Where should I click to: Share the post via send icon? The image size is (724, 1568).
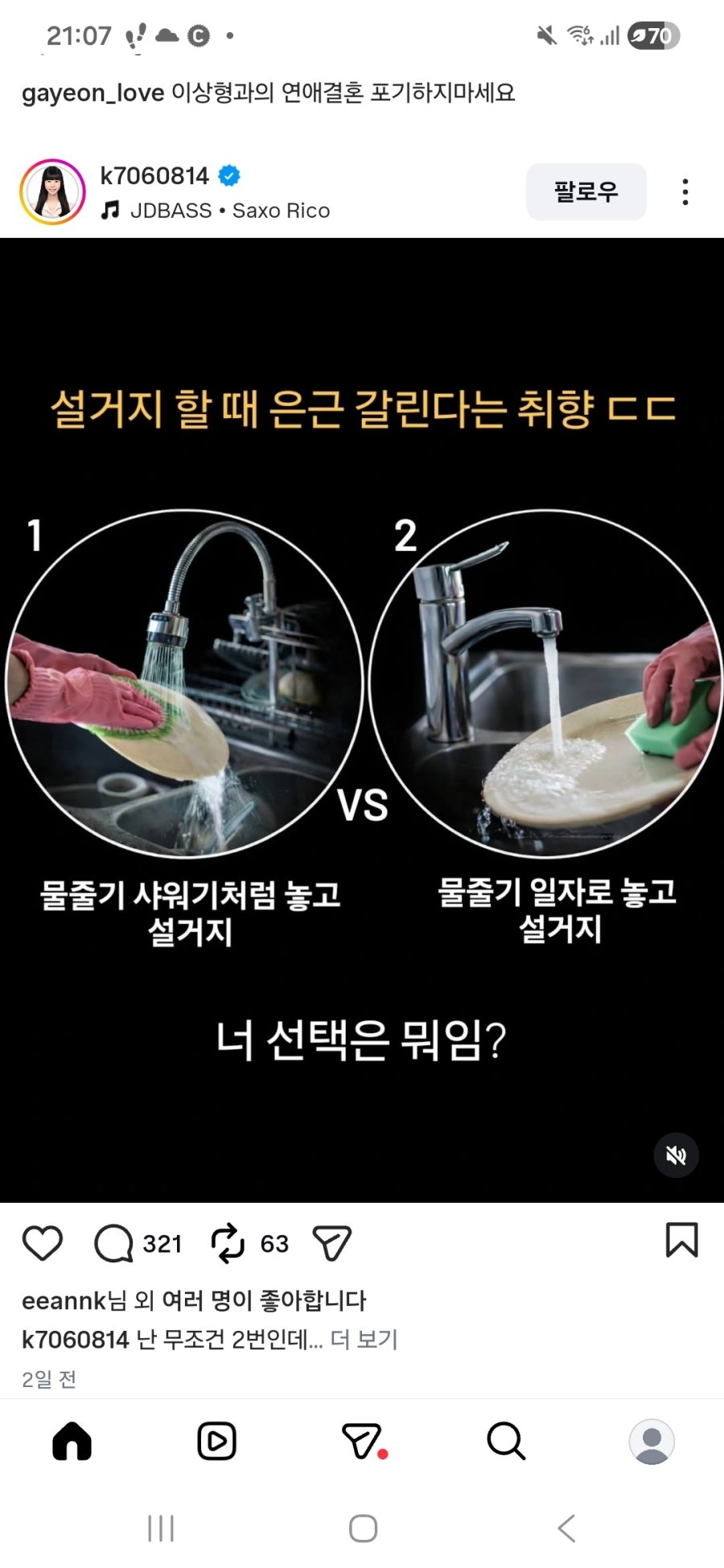[x=331, y=1243]
